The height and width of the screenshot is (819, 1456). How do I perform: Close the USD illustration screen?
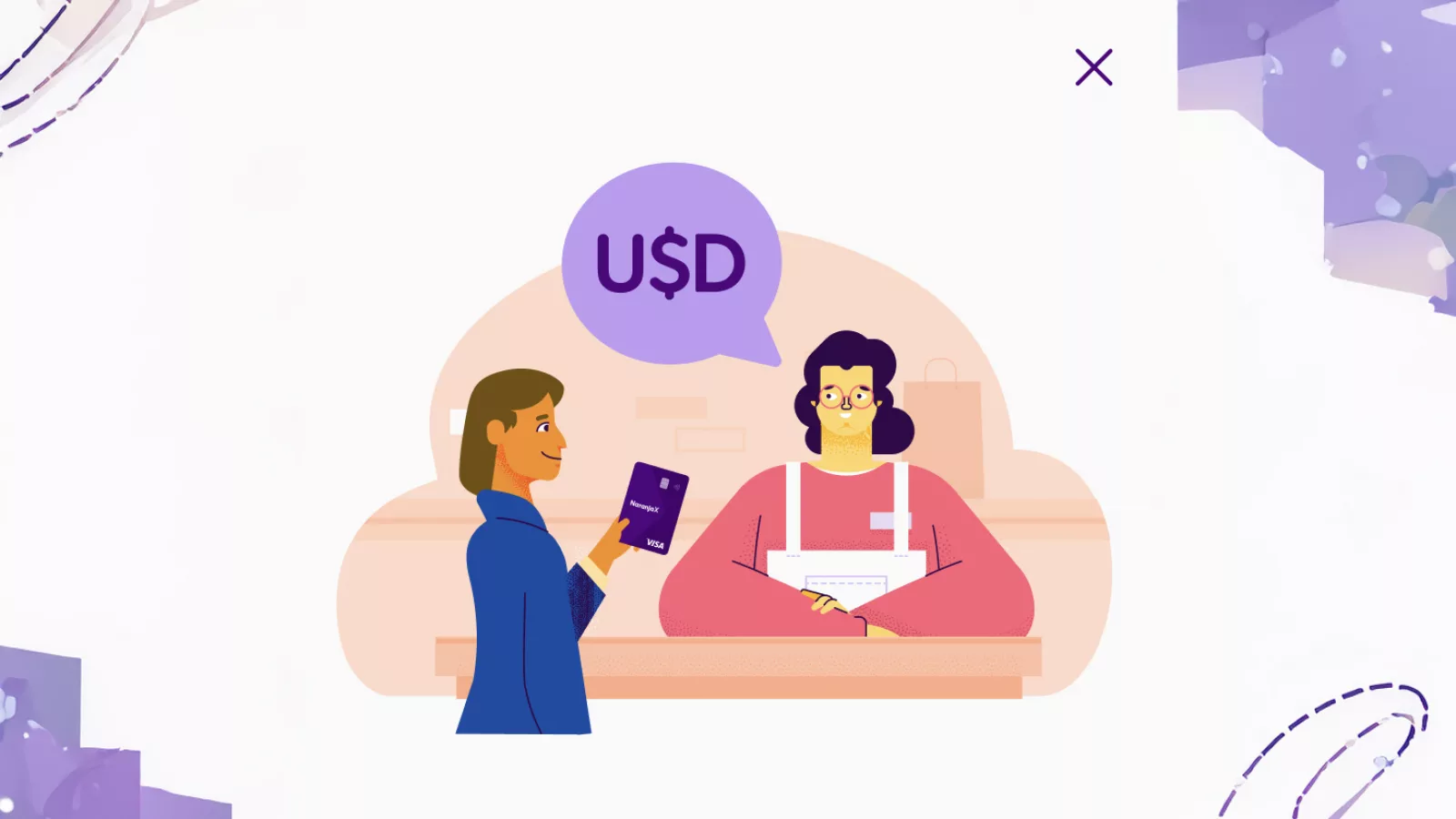tap(1094, 67)
